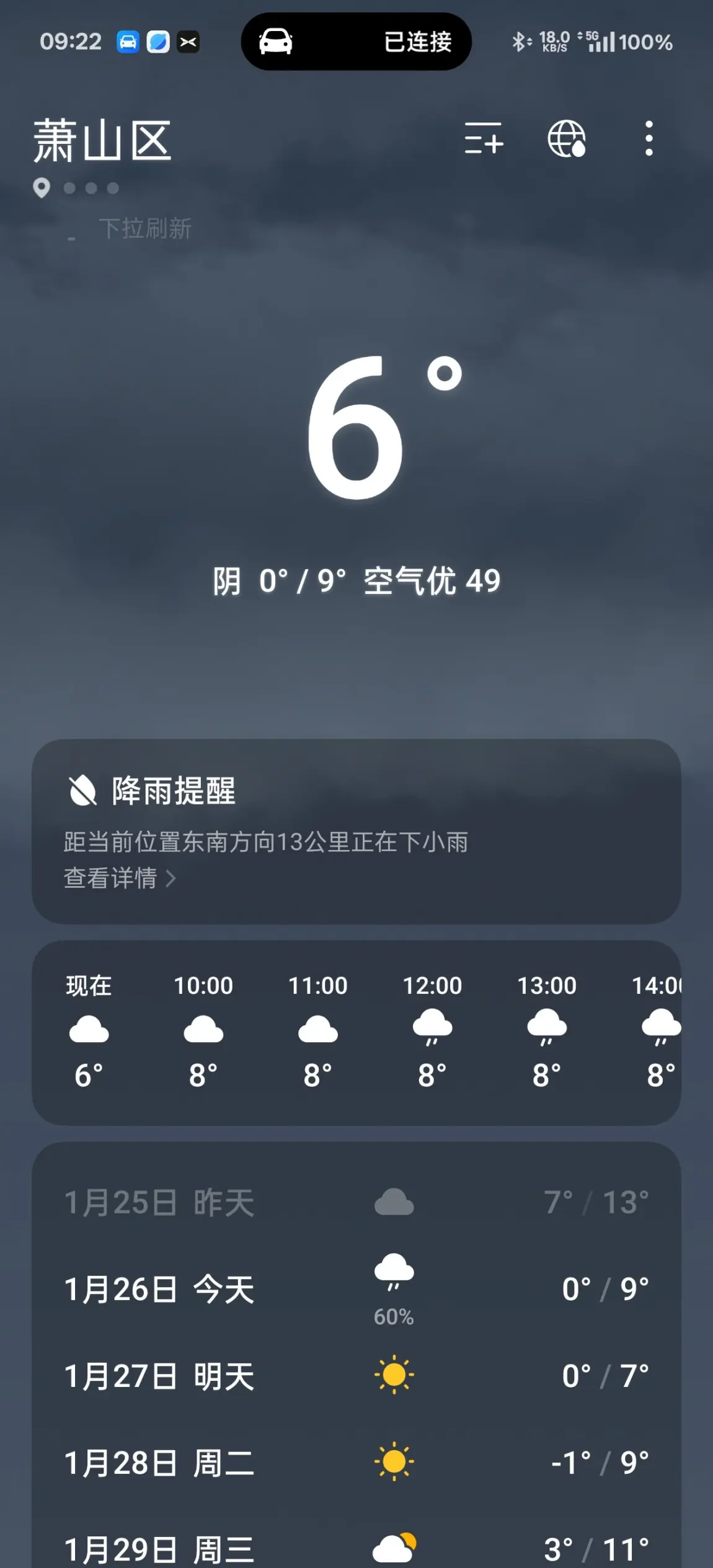This screenshot has width=713, height=1568.
Task: Open the 已连接 car connection pill
Action: click(x=356, y=42)
